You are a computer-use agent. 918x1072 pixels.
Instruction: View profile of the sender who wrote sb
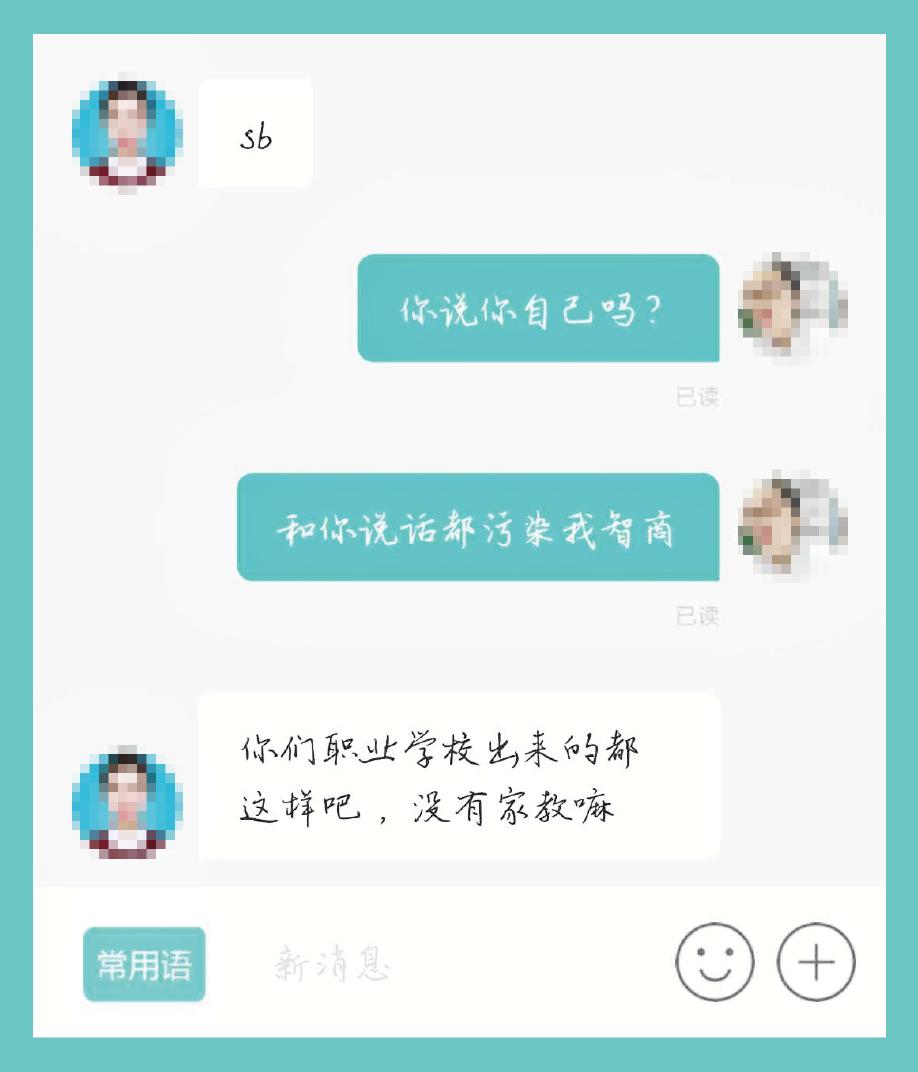click(x=127, y=134)
